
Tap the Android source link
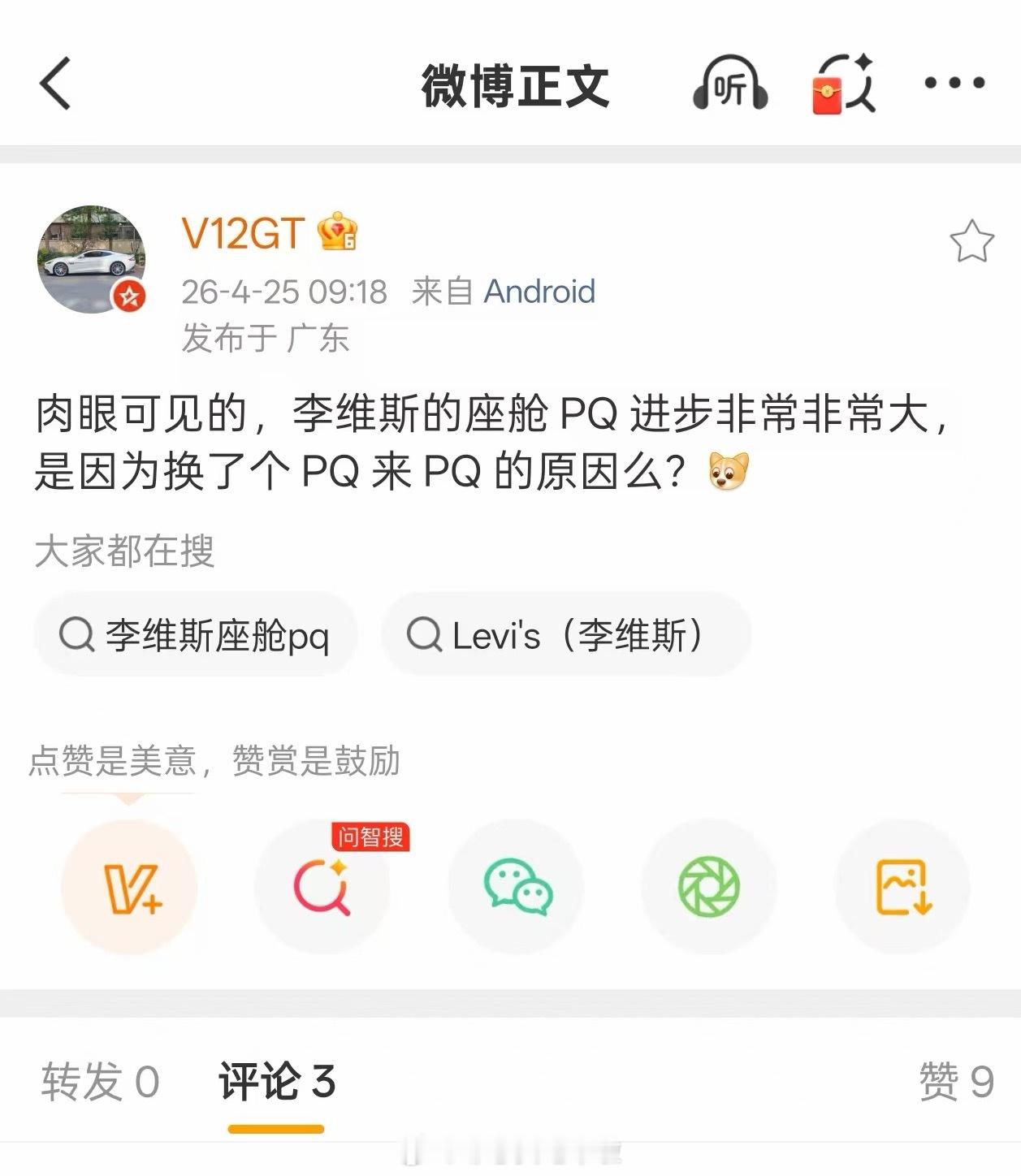pos(539,292)
